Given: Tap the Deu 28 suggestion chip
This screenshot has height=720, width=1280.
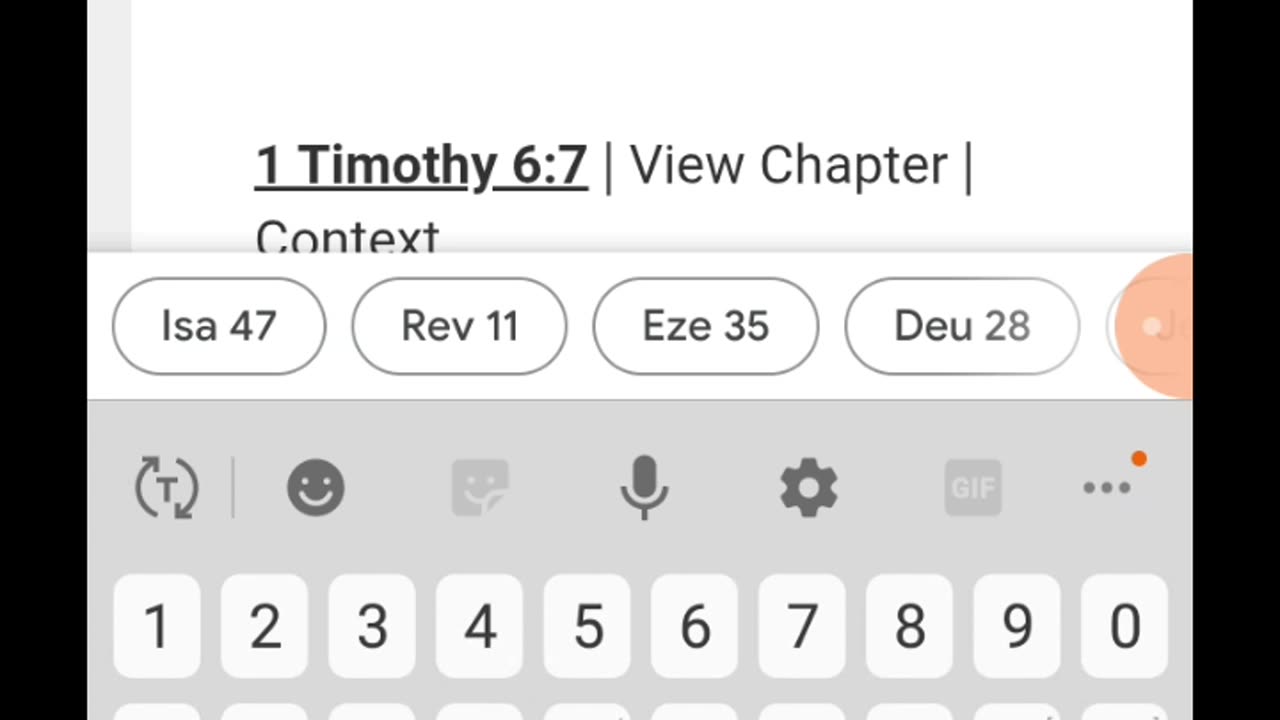Looking at the screenshot, I should coord(961,326).
